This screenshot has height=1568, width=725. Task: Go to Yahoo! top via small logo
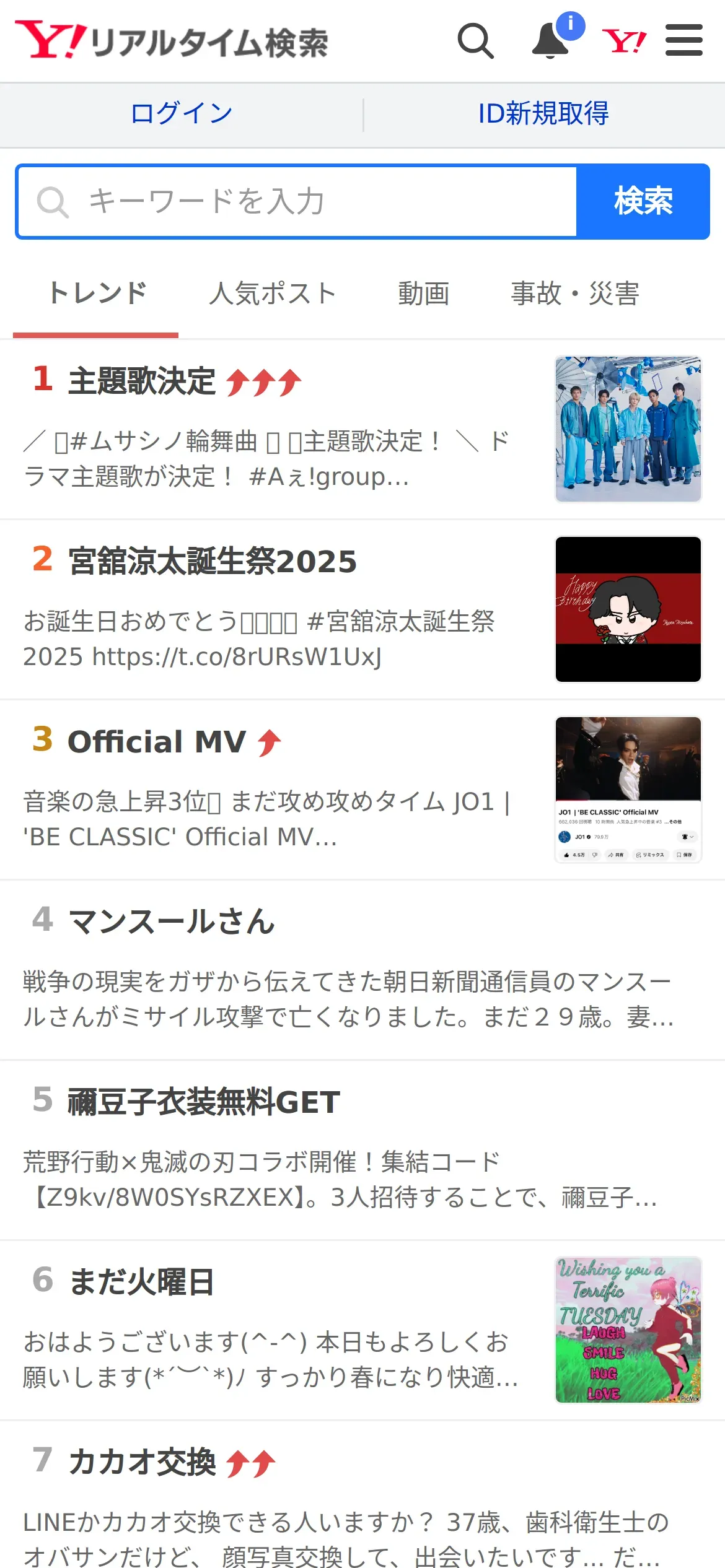(x=624, y=41)
